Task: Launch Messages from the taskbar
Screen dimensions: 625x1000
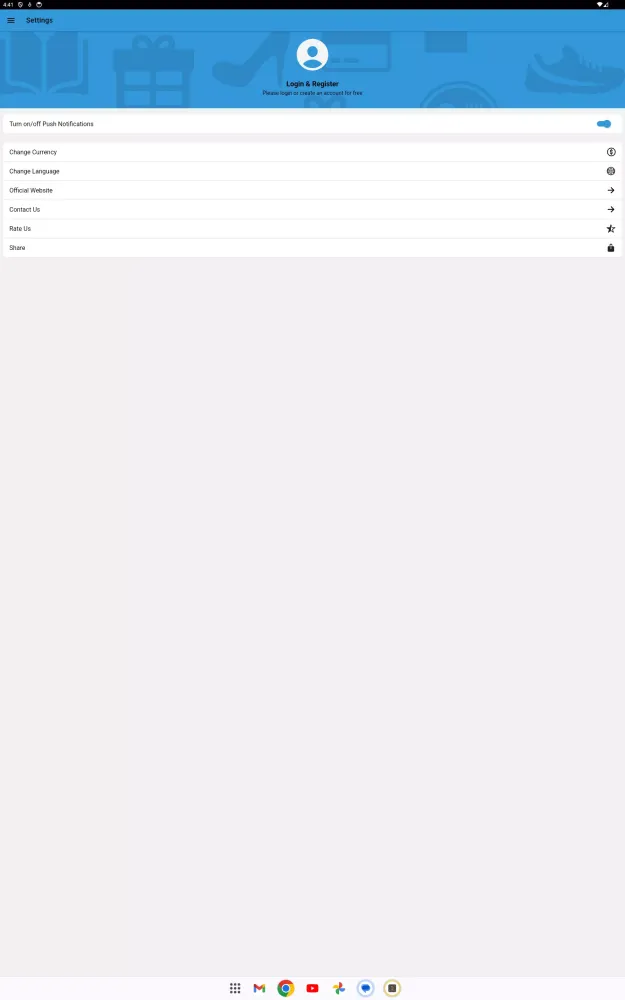Action: coord(366,988)
